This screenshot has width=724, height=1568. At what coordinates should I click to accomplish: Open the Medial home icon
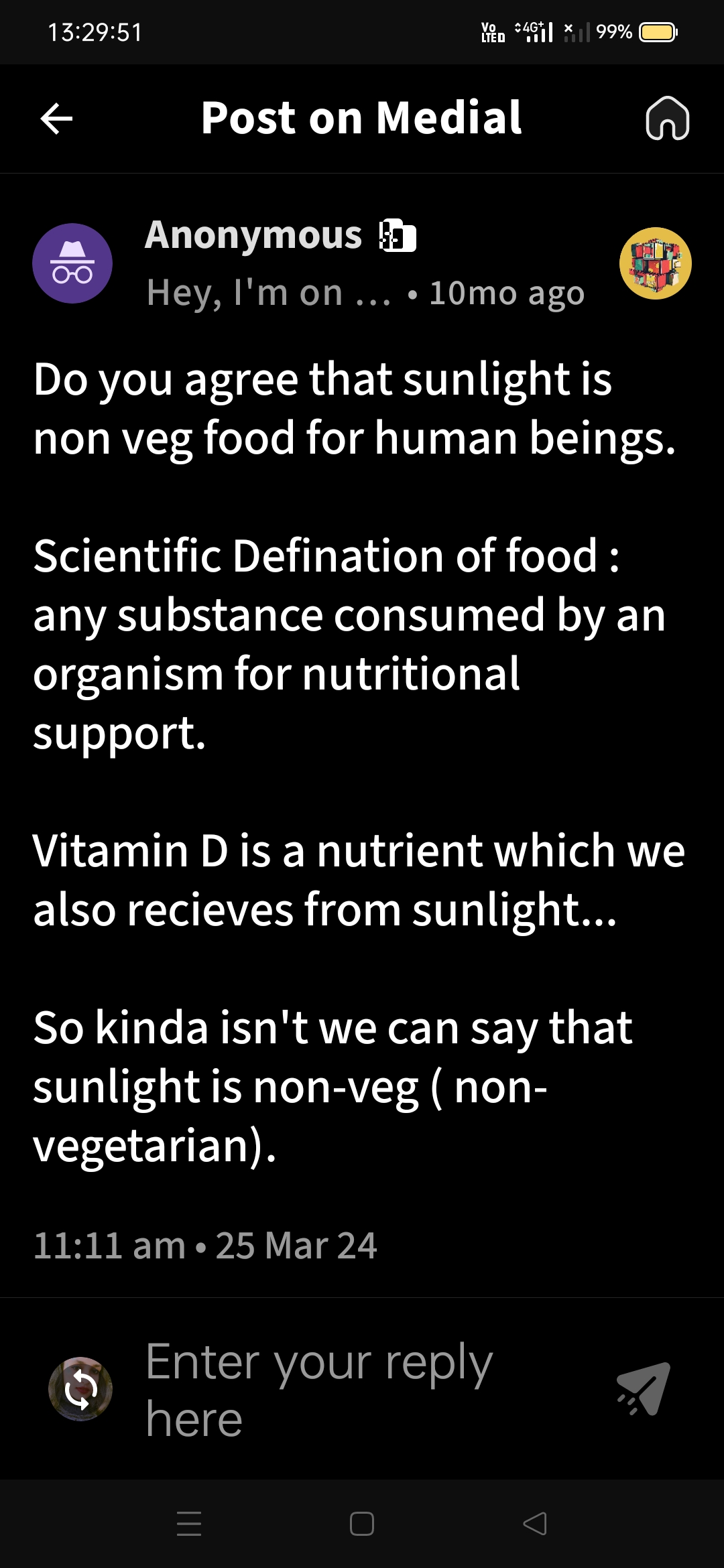point(667,119)
